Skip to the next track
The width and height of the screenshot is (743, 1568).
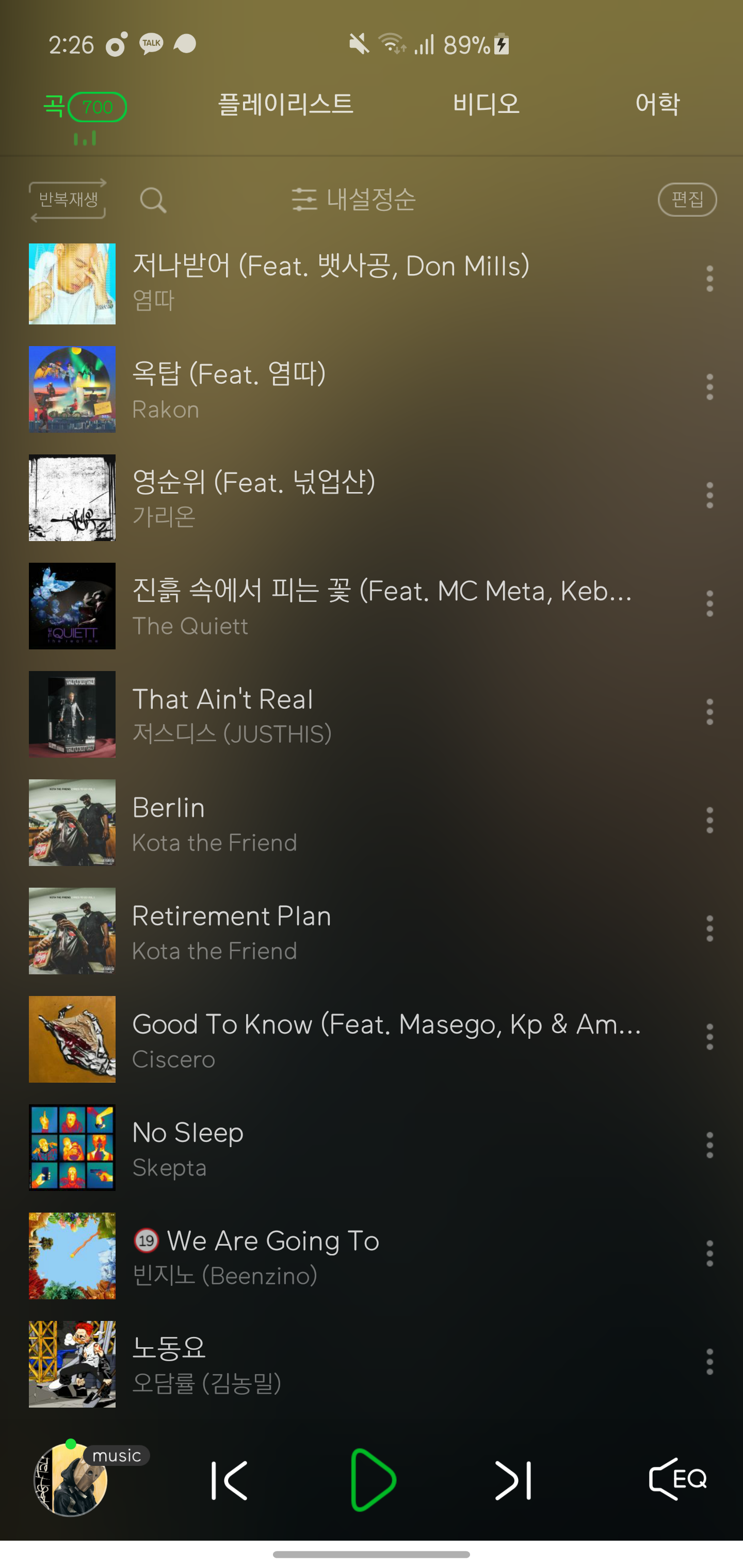click(513, 1480)
